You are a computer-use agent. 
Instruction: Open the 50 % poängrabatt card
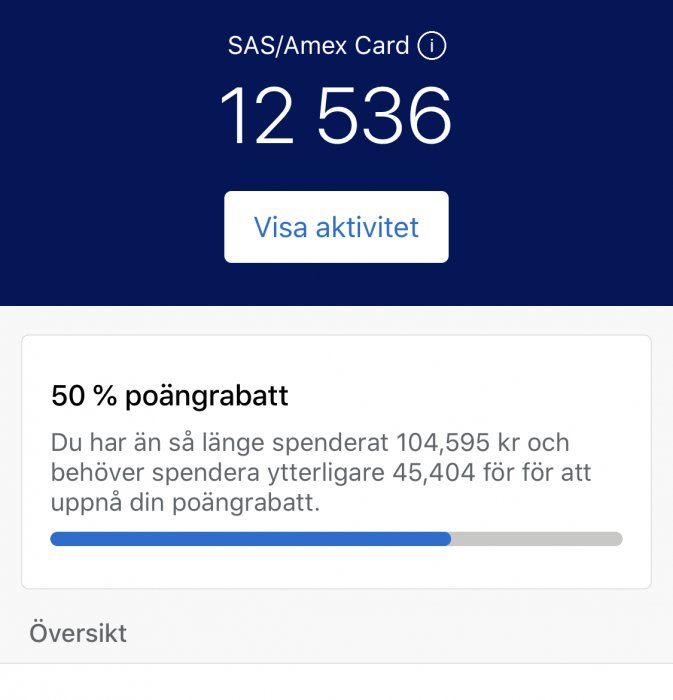336,461
